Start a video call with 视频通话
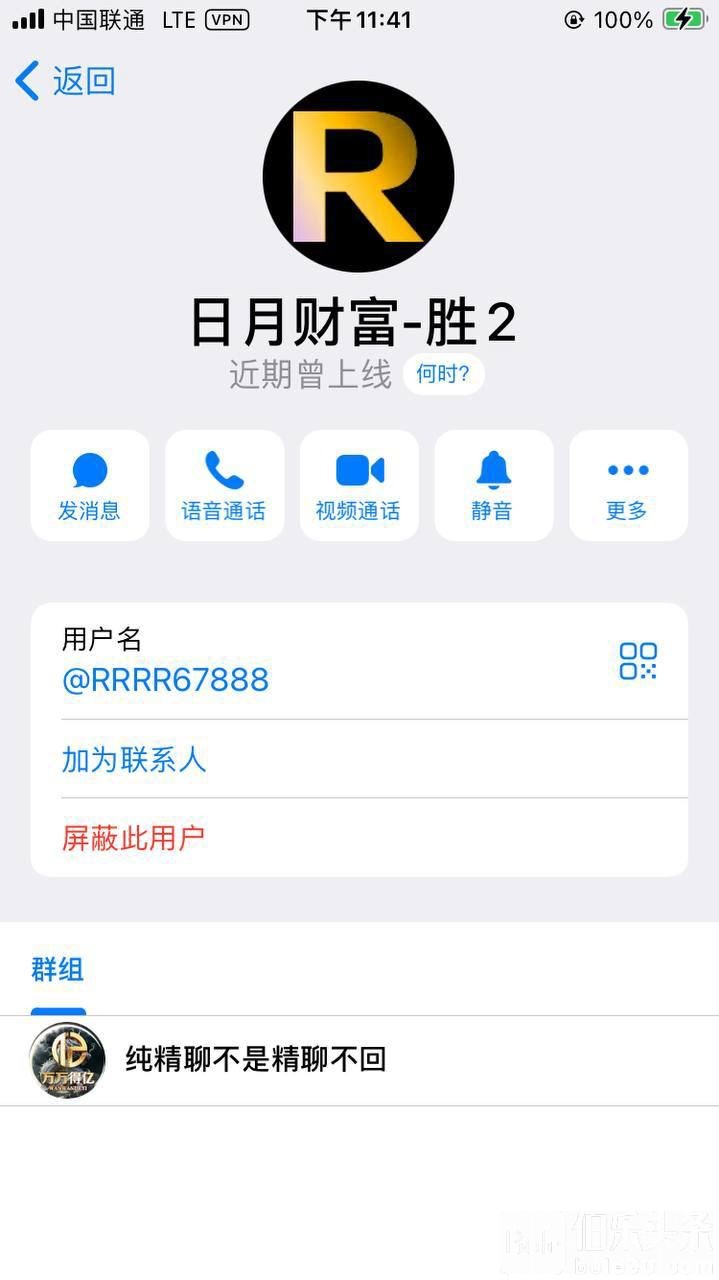 click(x=359, y=486)
